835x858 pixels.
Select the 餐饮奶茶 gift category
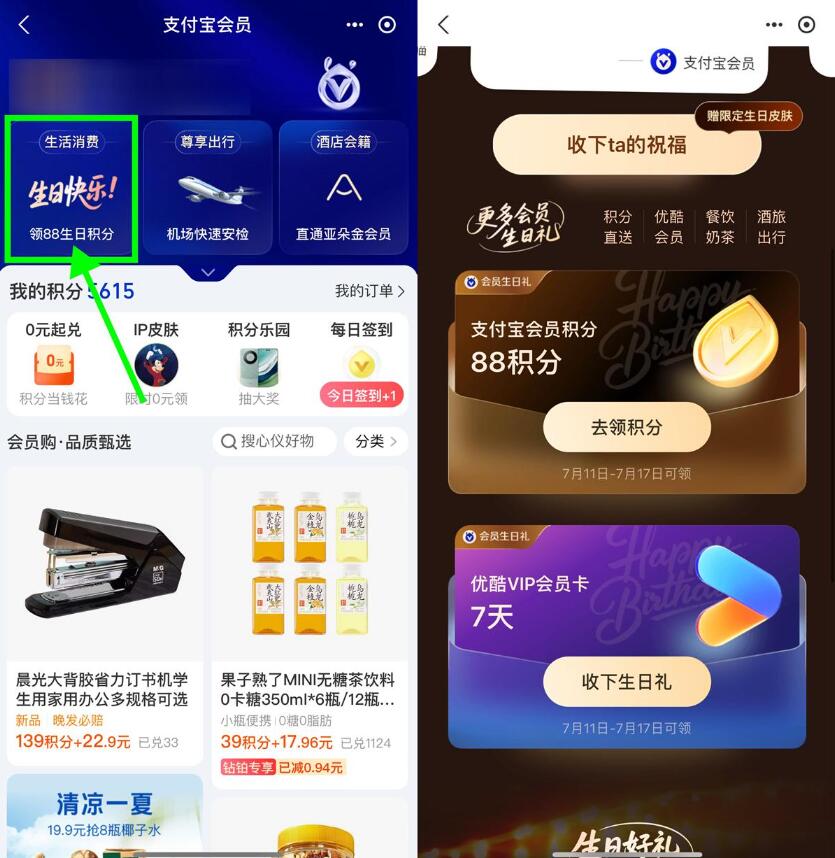(720, 227)
